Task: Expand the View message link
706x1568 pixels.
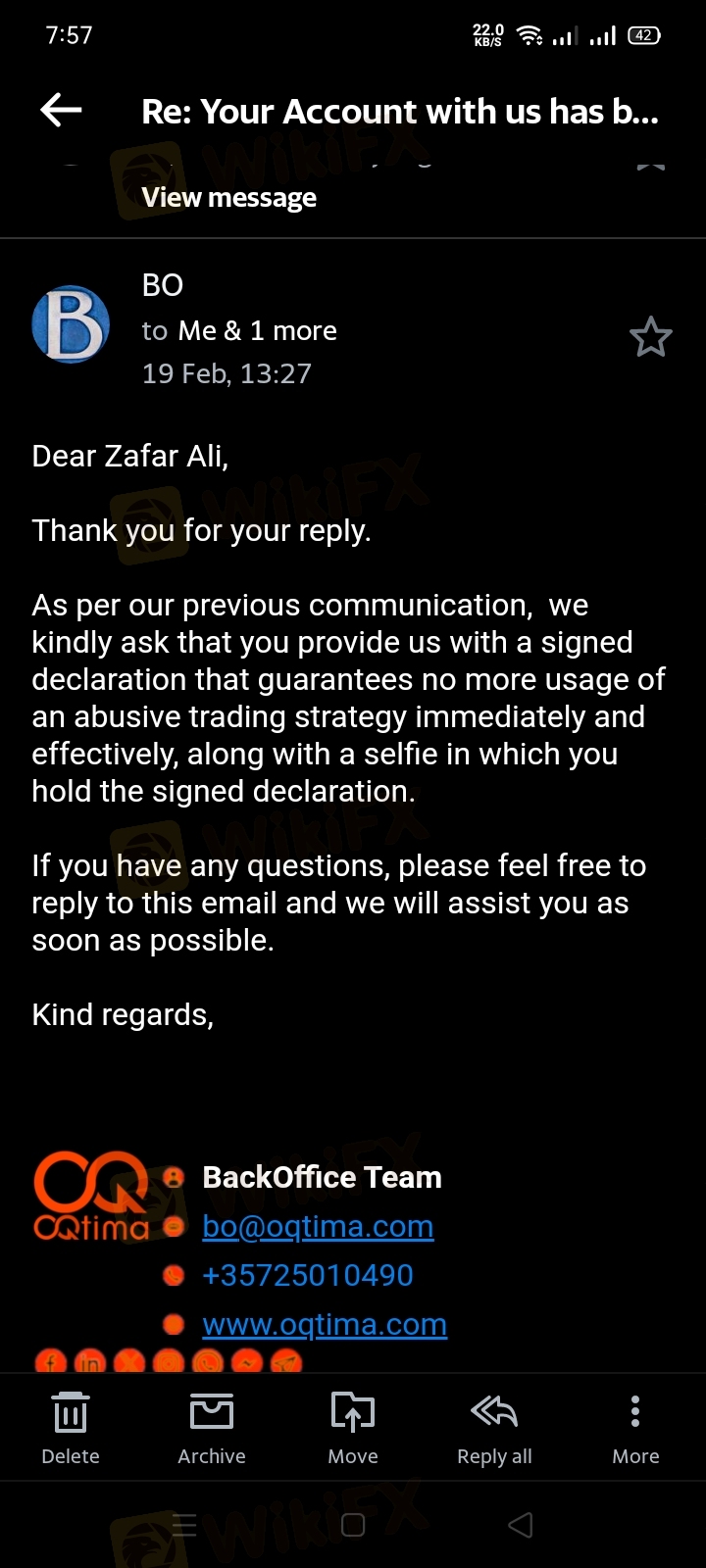Action: point(228,198)
